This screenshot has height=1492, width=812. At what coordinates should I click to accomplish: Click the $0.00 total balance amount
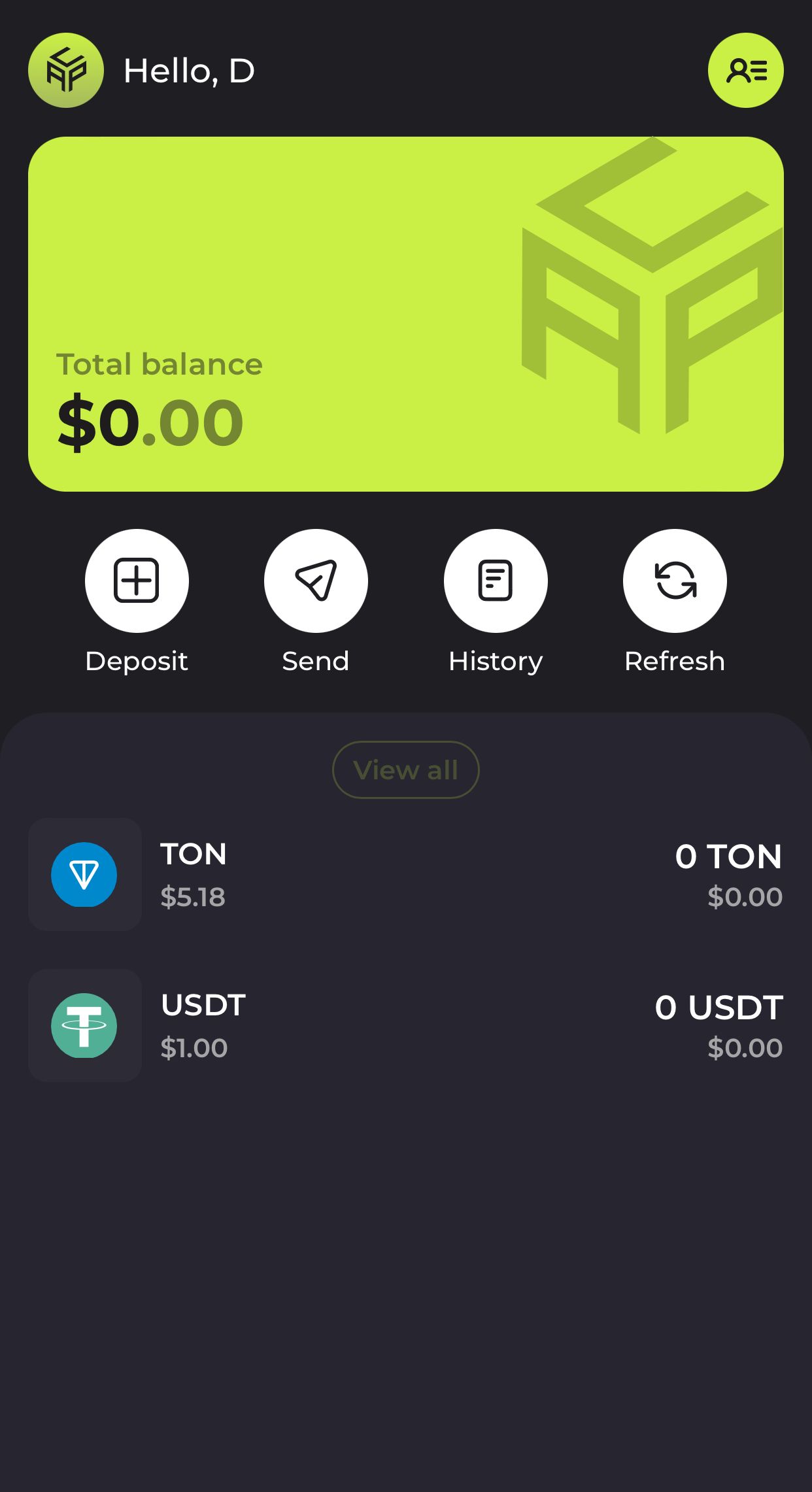(149, 420)
